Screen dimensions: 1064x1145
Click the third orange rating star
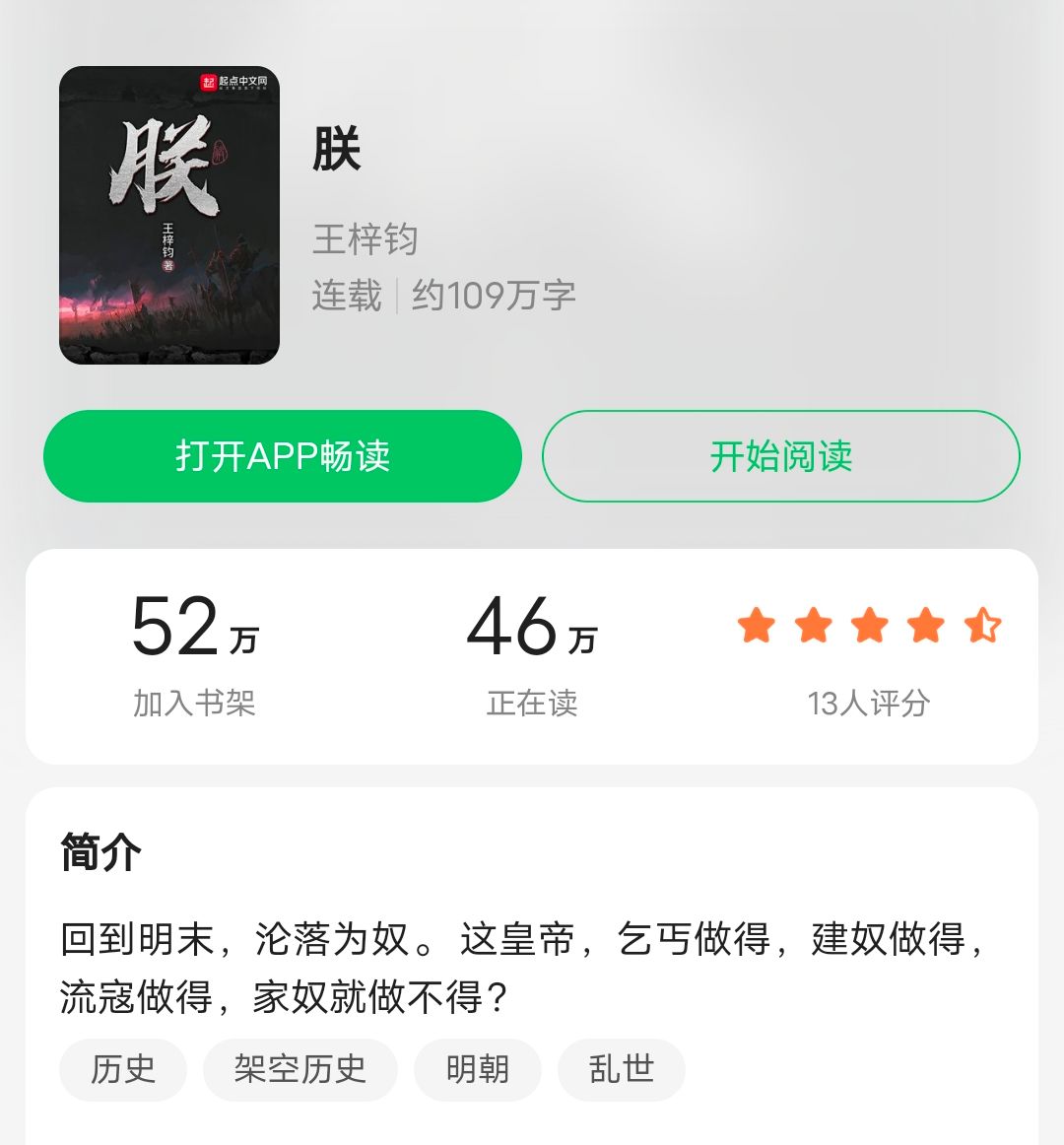[869, 625]
